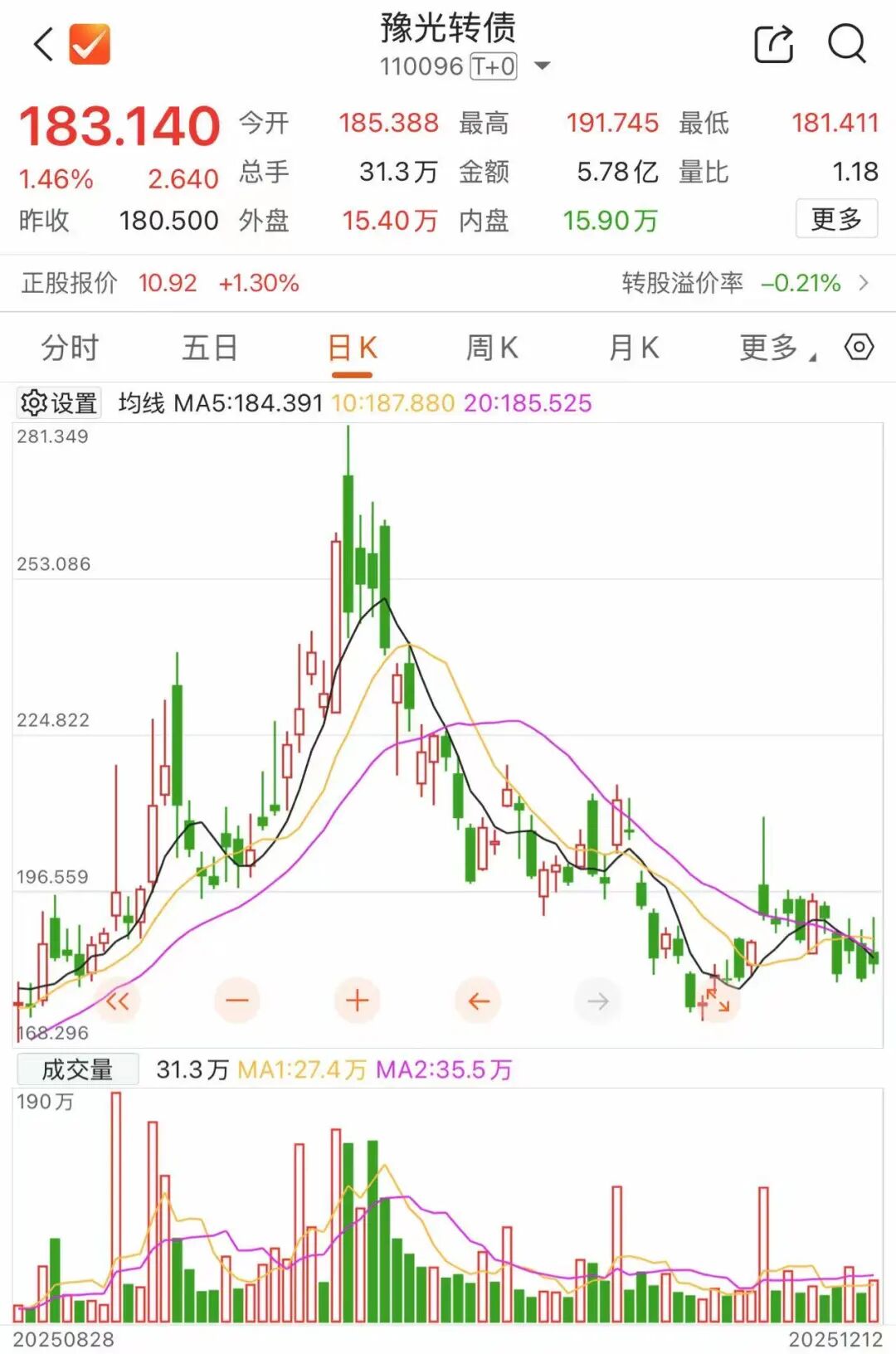
Task: Switch to the 分时 chart tab
Action: click(x=70, y=348)
